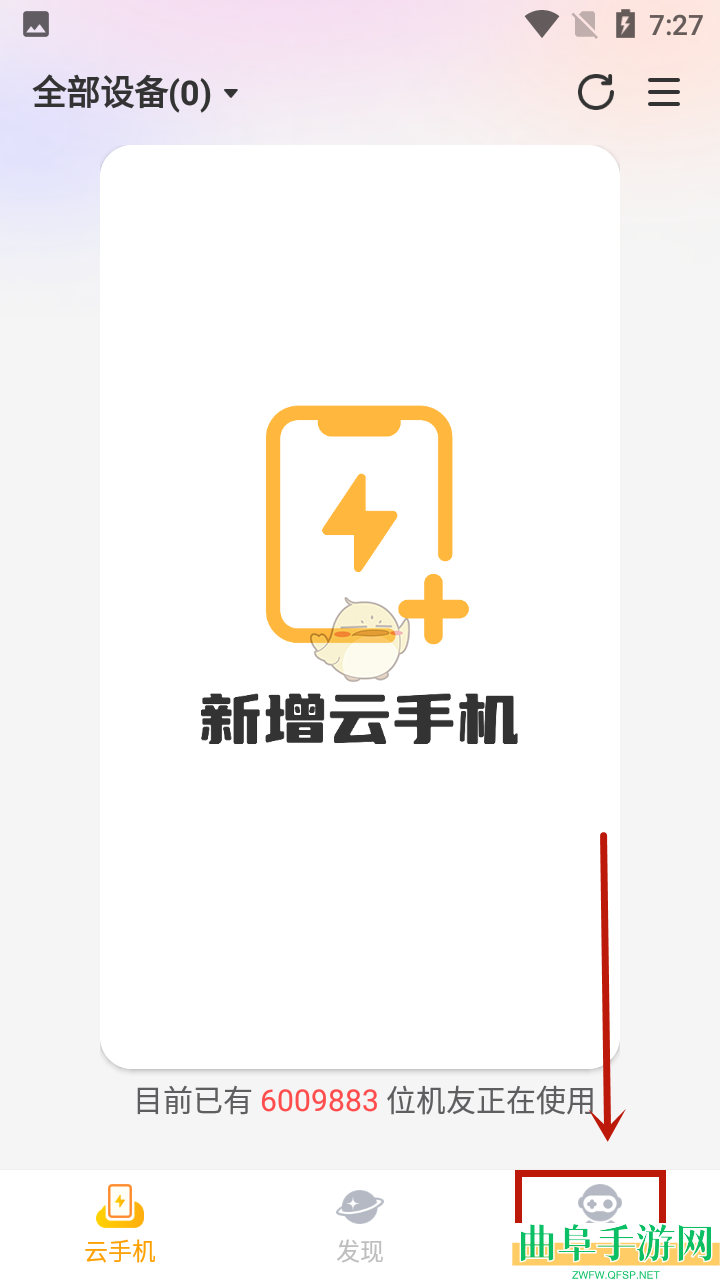The image size is (720, 1280).
Task: Refresh the device list
Action: click(597, 92)
